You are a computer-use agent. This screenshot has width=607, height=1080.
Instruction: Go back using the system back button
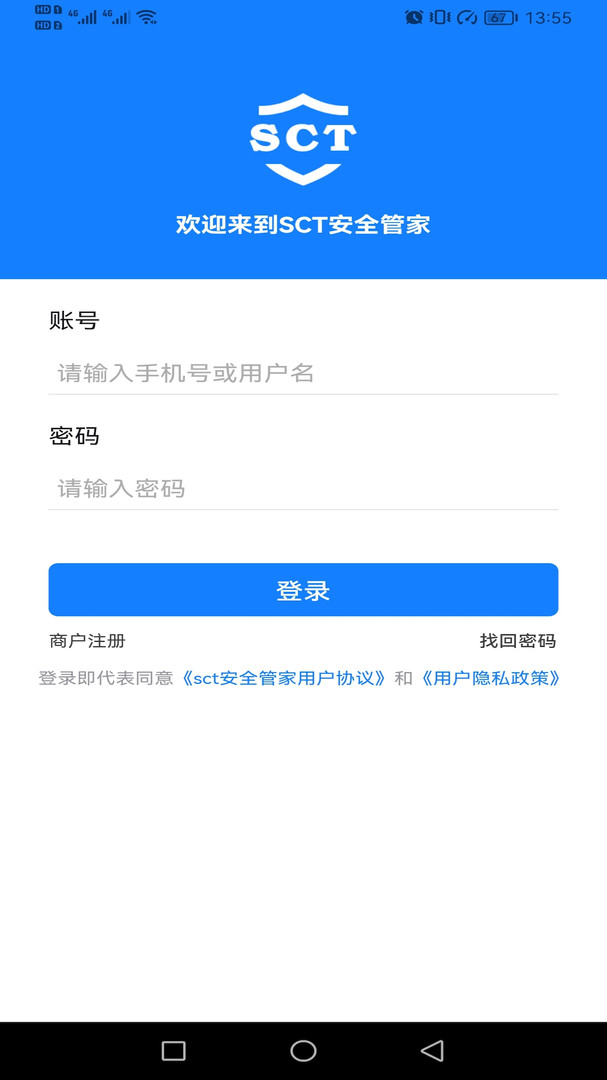point(432,1050)
